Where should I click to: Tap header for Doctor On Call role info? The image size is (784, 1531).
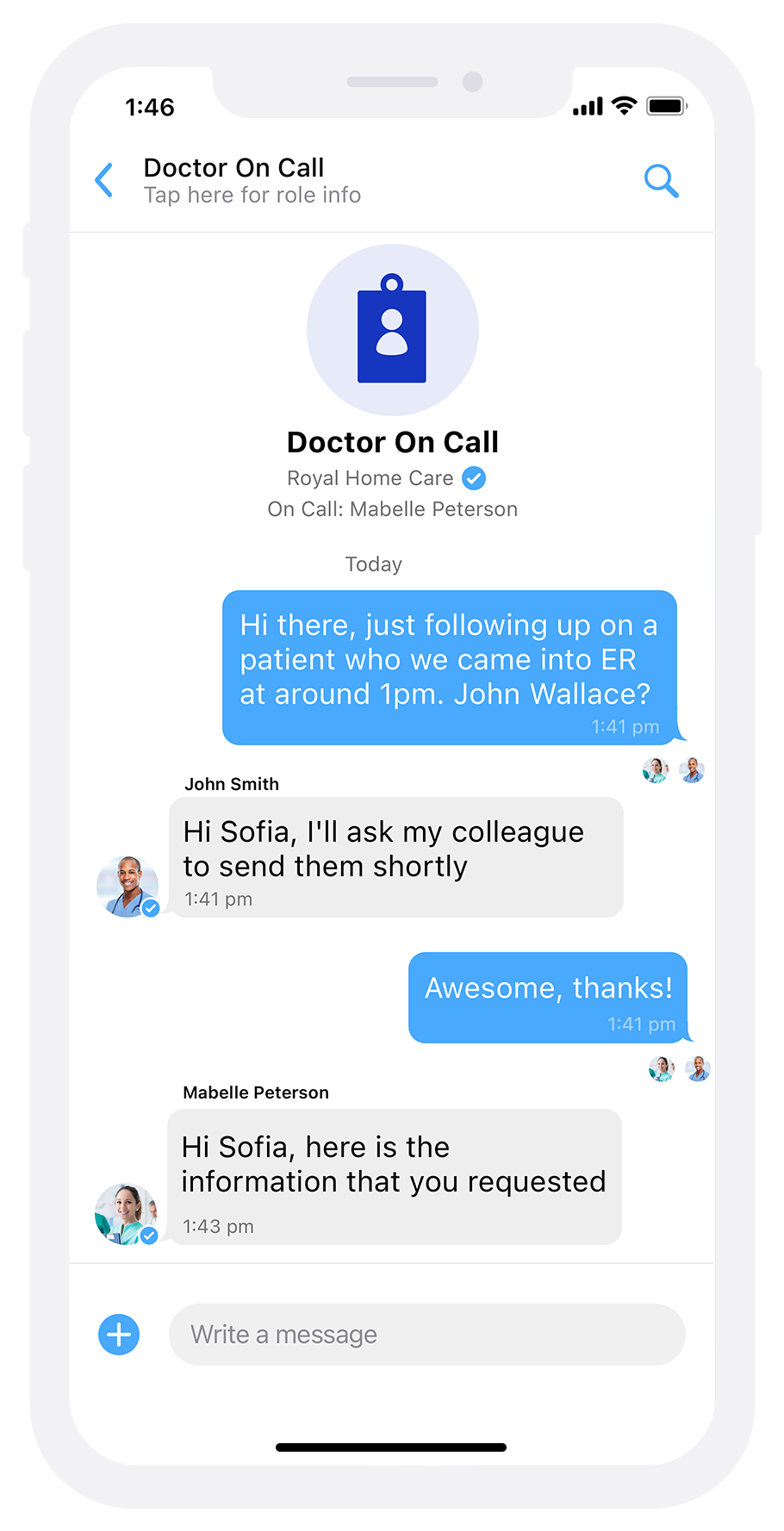pos(252,180)
